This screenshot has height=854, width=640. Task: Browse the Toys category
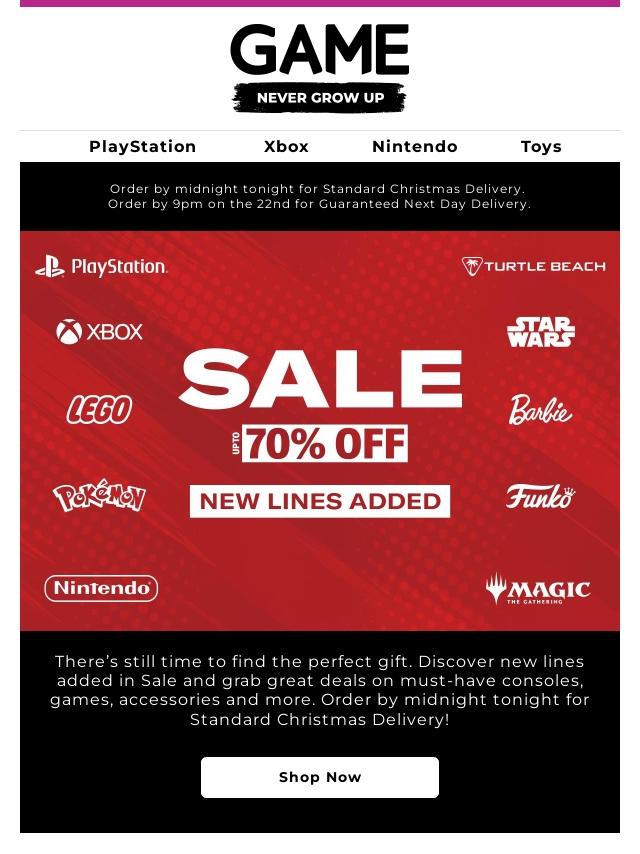tap(541, 146)
